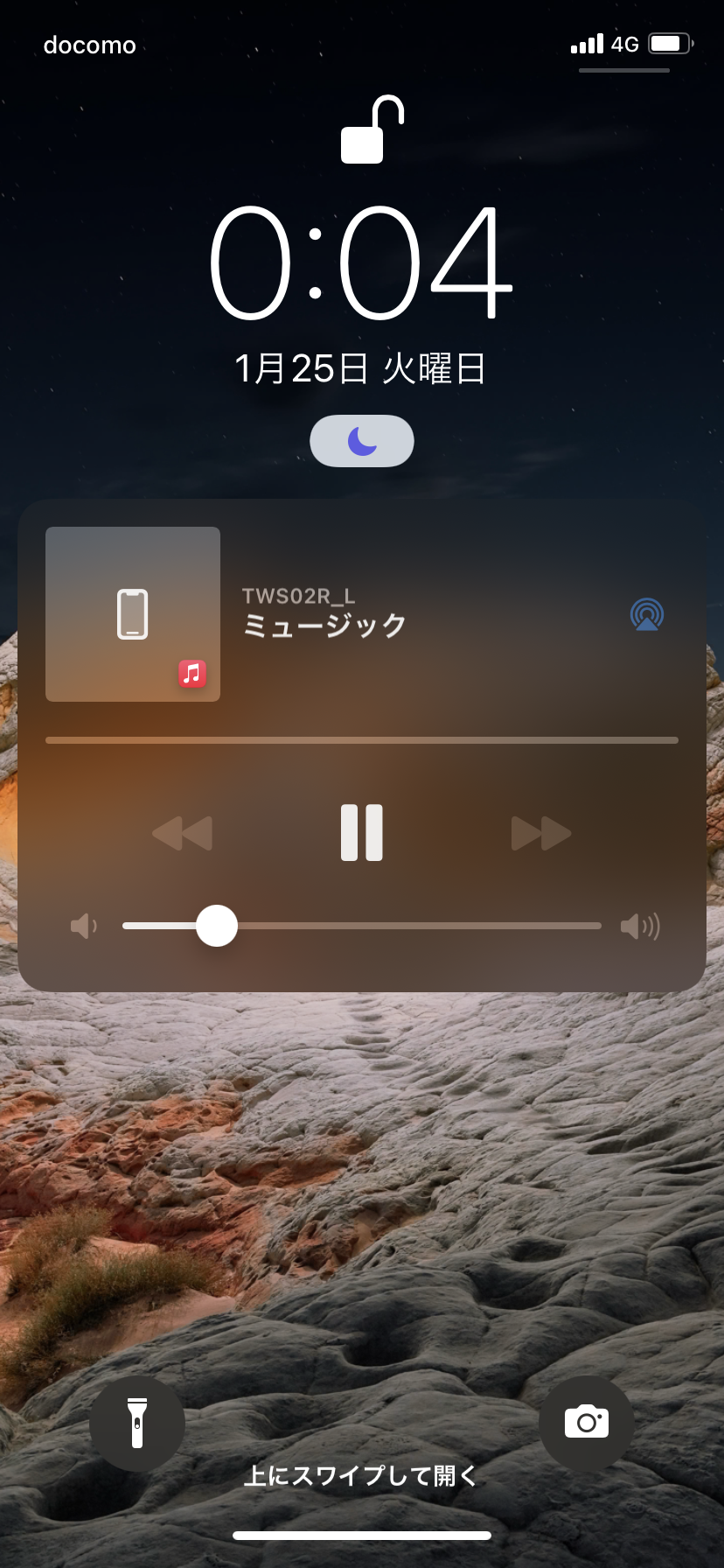Tap the Focus moon pill
Image resolution: width=724 pixels, height=1568 pixels.
pos(361,441)
